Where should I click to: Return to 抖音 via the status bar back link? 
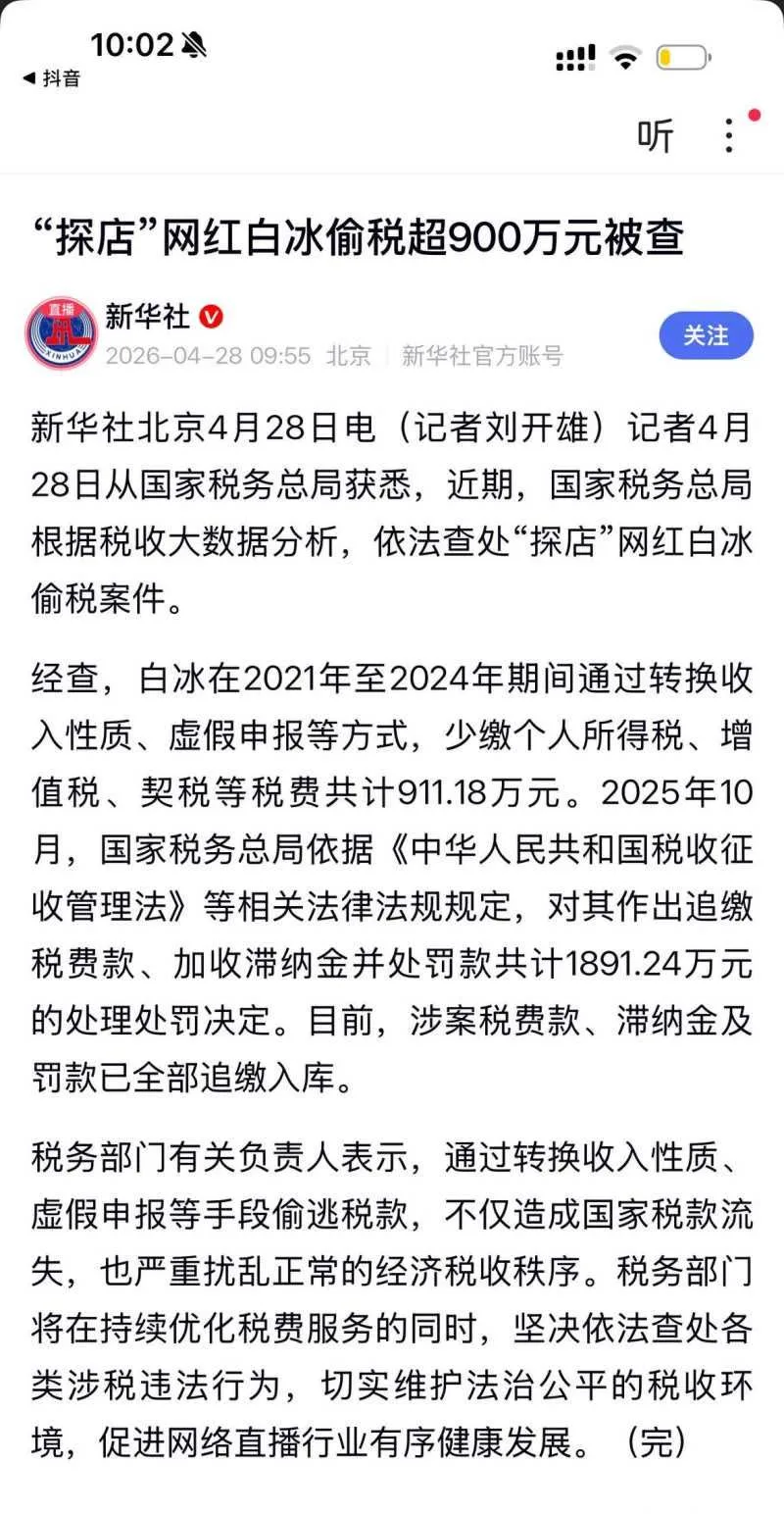click(52, 78)
